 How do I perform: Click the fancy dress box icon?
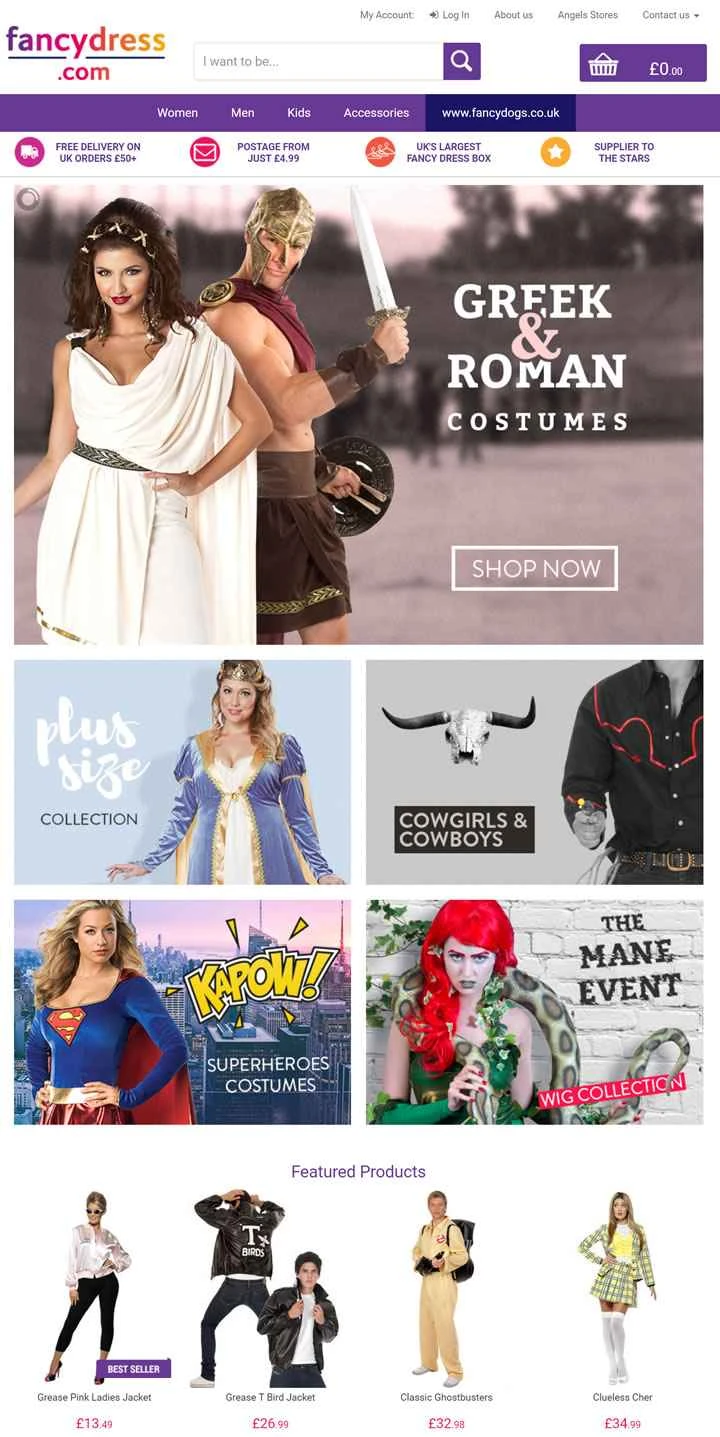tap(380, 153)
